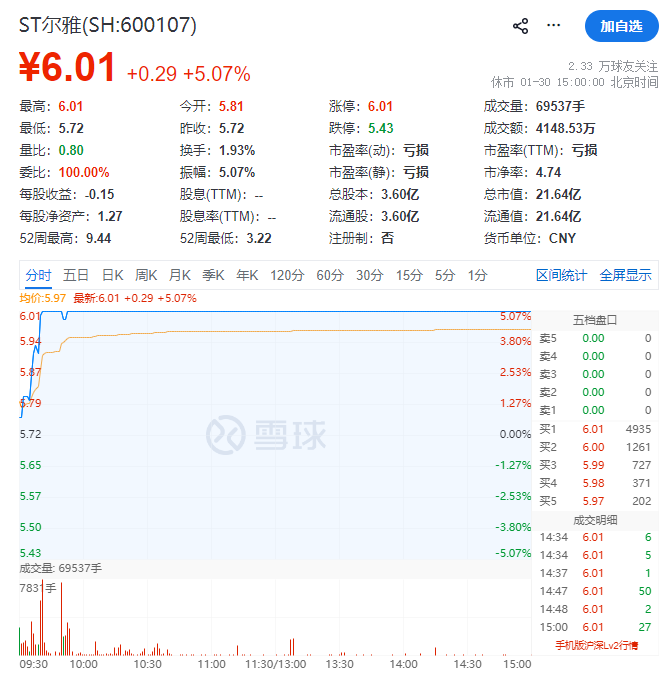Show the 日K candlestick chart
Viewport: 671px width, 686px height.
tap(112, 275)
